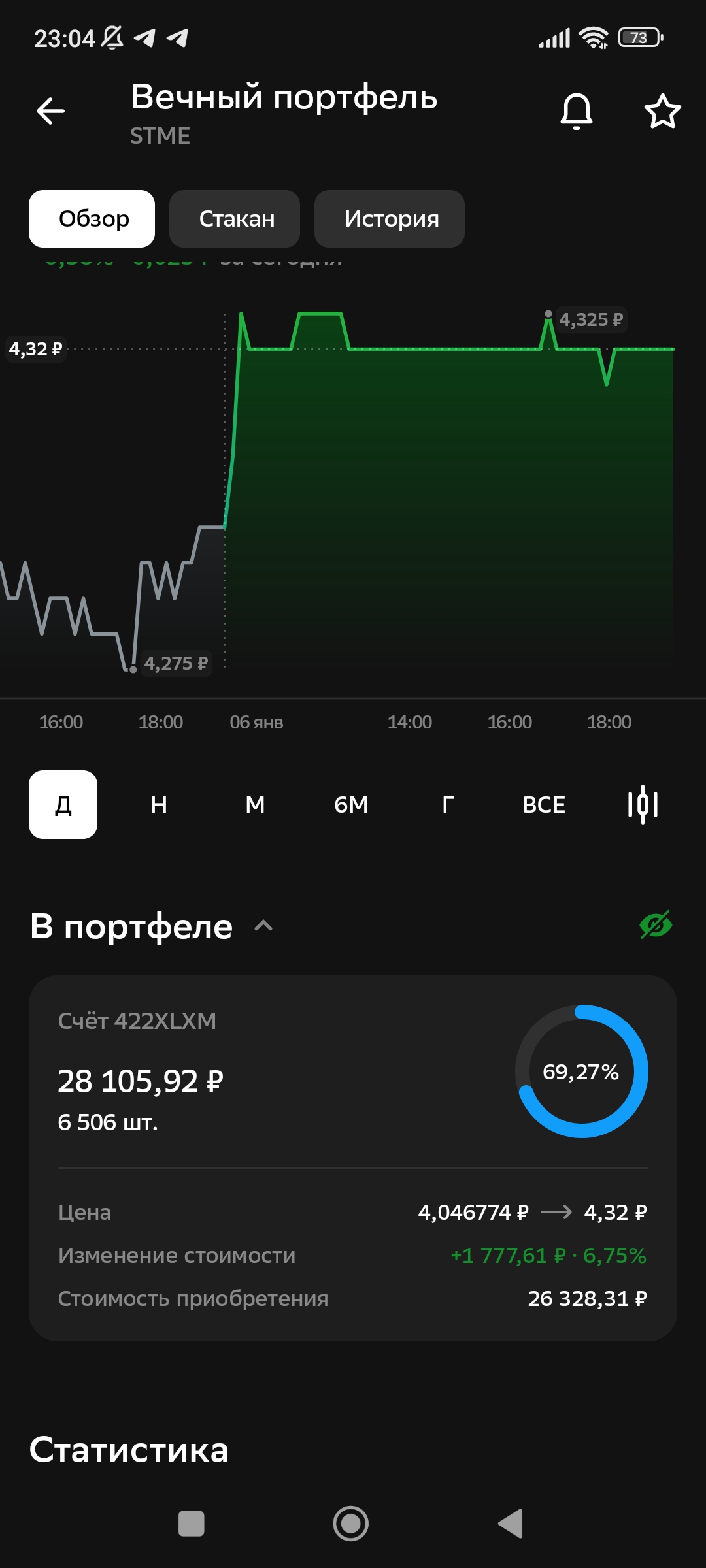Toggle portfolio amounts visibility eye icon

[x=656, y=924]
